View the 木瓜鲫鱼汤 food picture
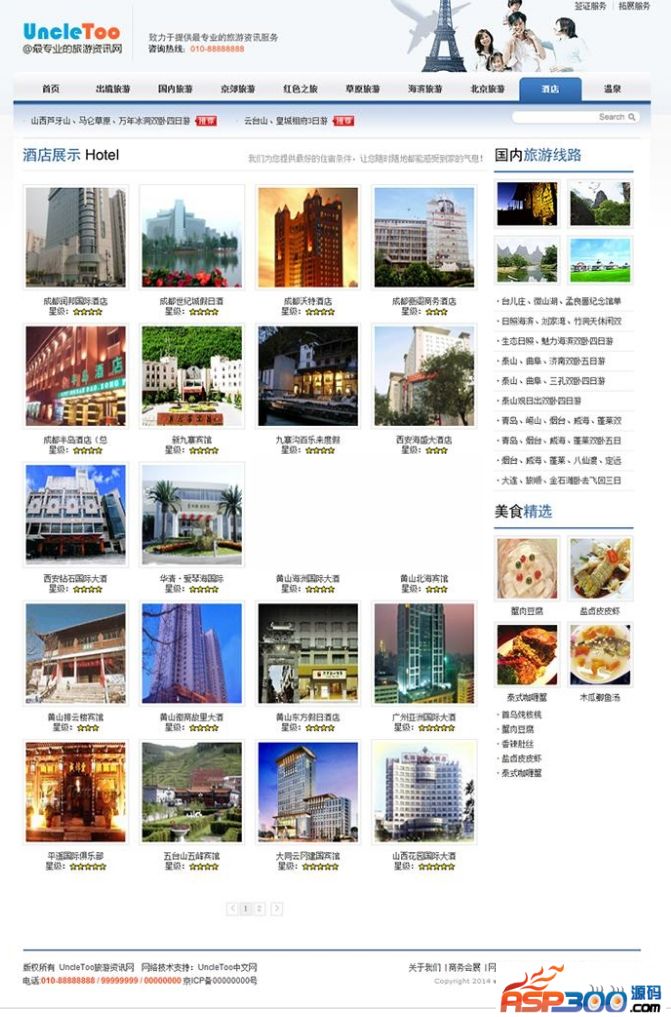Screen dimensions: 671x1017 [600, 655]
